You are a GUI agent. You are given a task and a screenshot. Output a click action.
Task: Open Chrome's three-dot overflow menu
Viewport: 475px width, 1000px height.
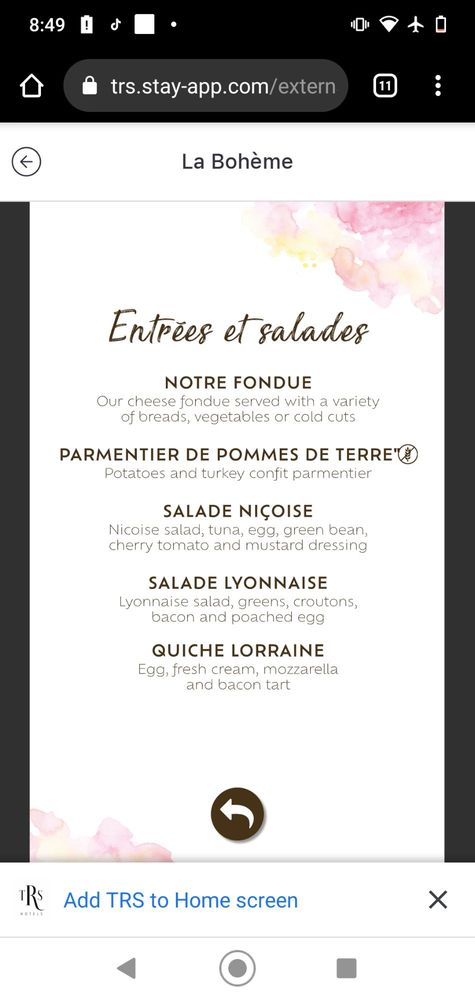pos(437,85)
